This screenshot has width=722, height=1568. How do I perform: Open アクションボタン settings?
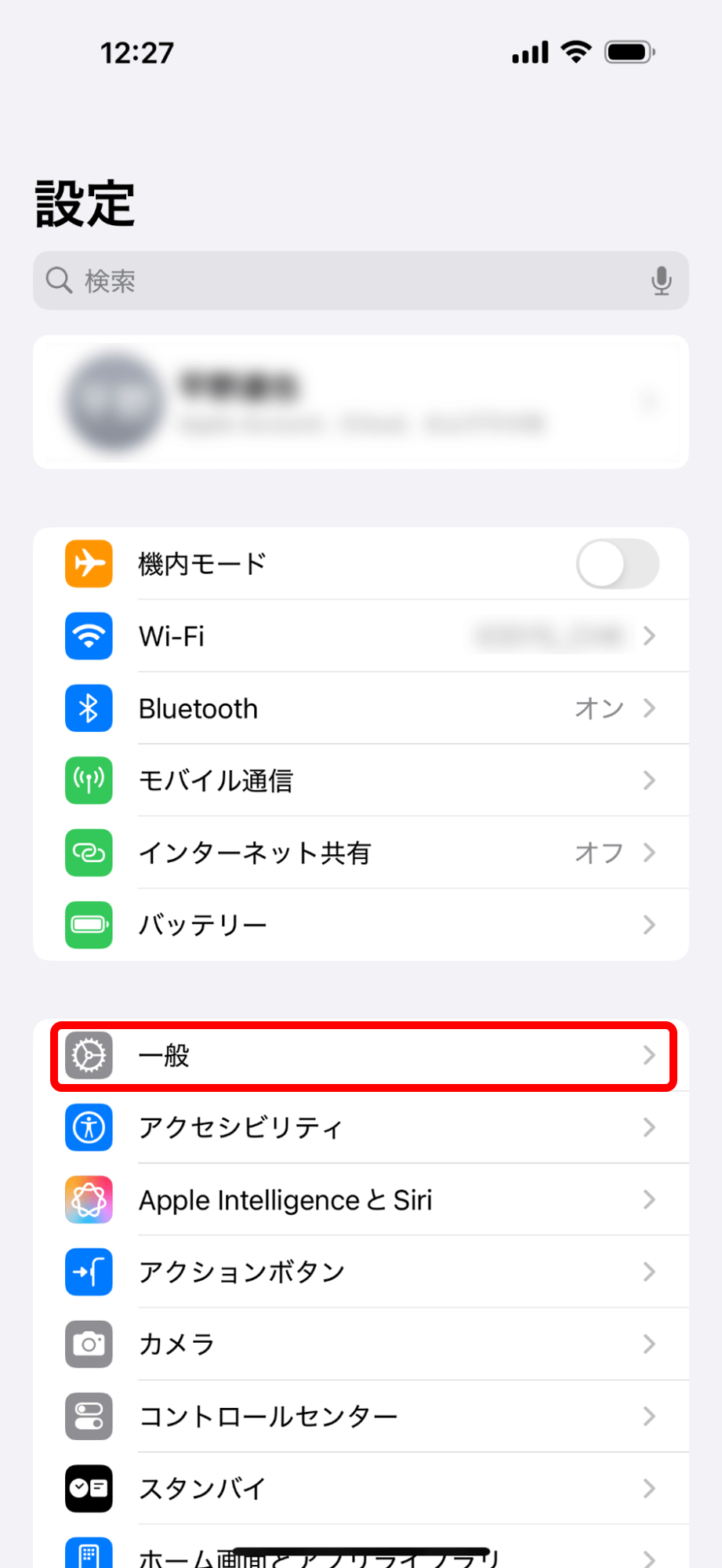pyautogui.click(x=361, y=1271)
